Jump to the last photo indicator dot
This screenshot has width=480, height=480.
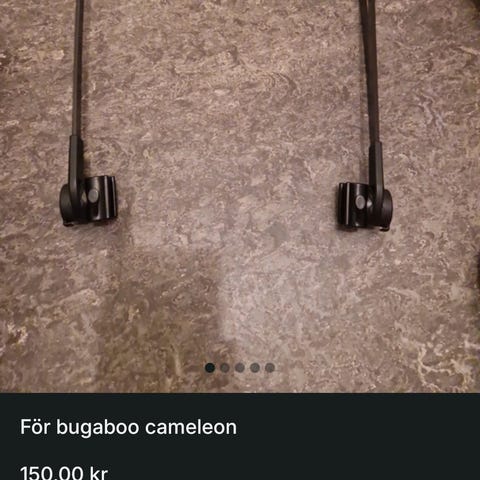tap(270, 368)
